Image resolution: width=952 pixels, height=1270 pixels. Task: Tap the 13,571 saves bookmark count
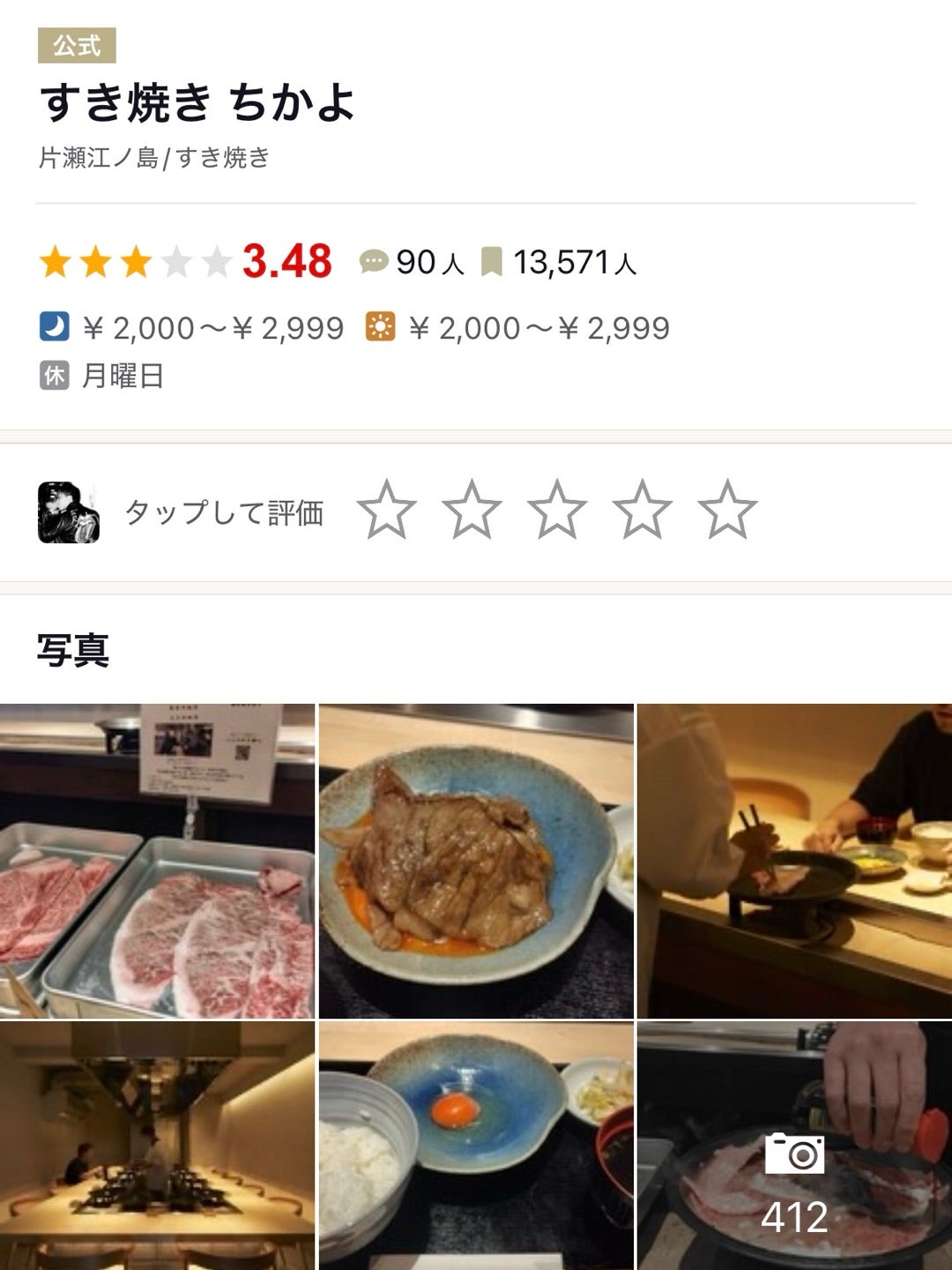(559, 262)
